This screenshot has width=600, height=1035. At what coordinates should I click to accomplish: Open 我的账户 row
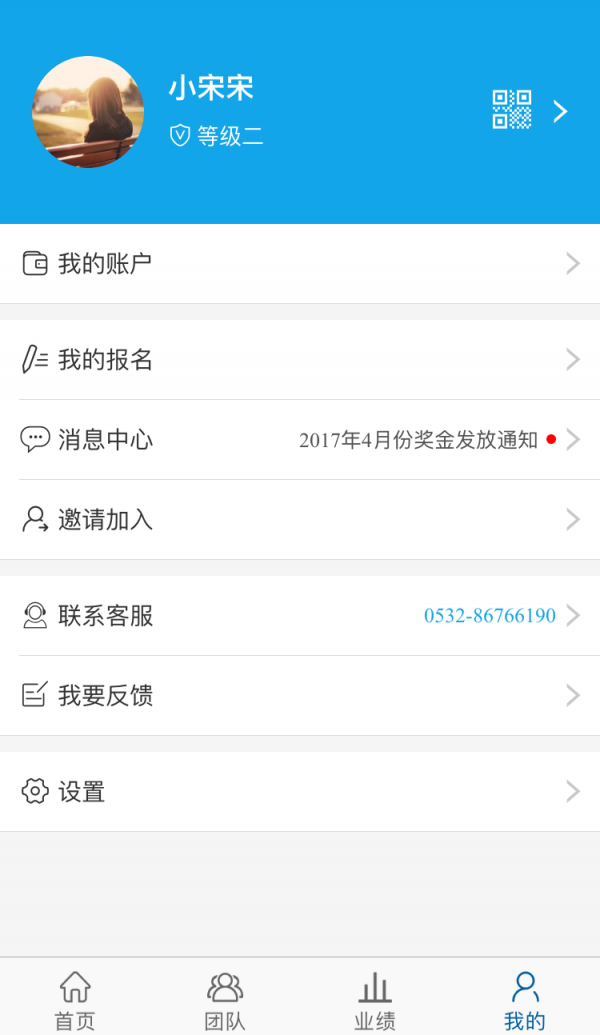(x=300, y=264)
